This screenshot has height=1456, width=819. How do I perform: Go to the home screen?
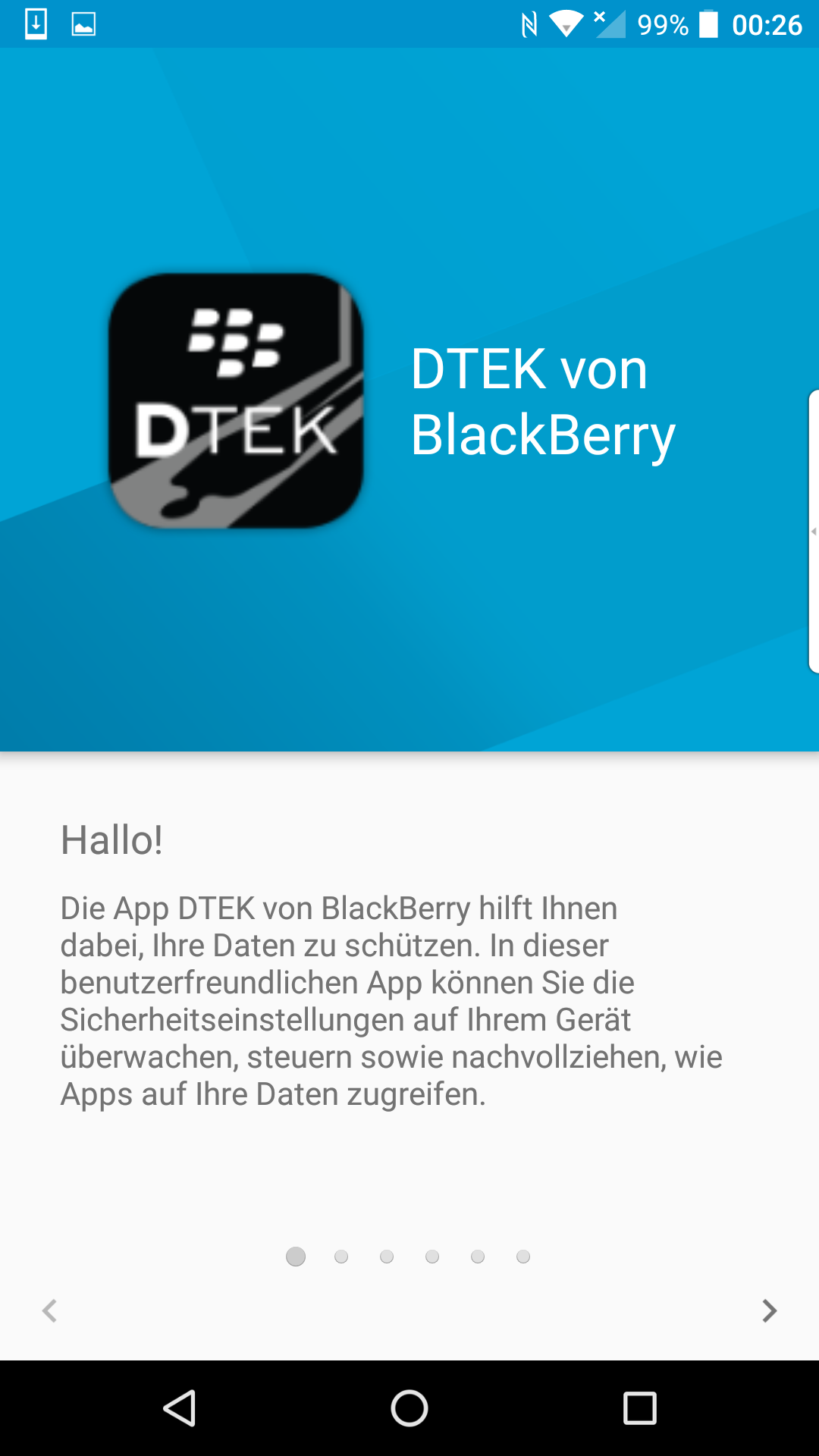tap(409, 1408)
